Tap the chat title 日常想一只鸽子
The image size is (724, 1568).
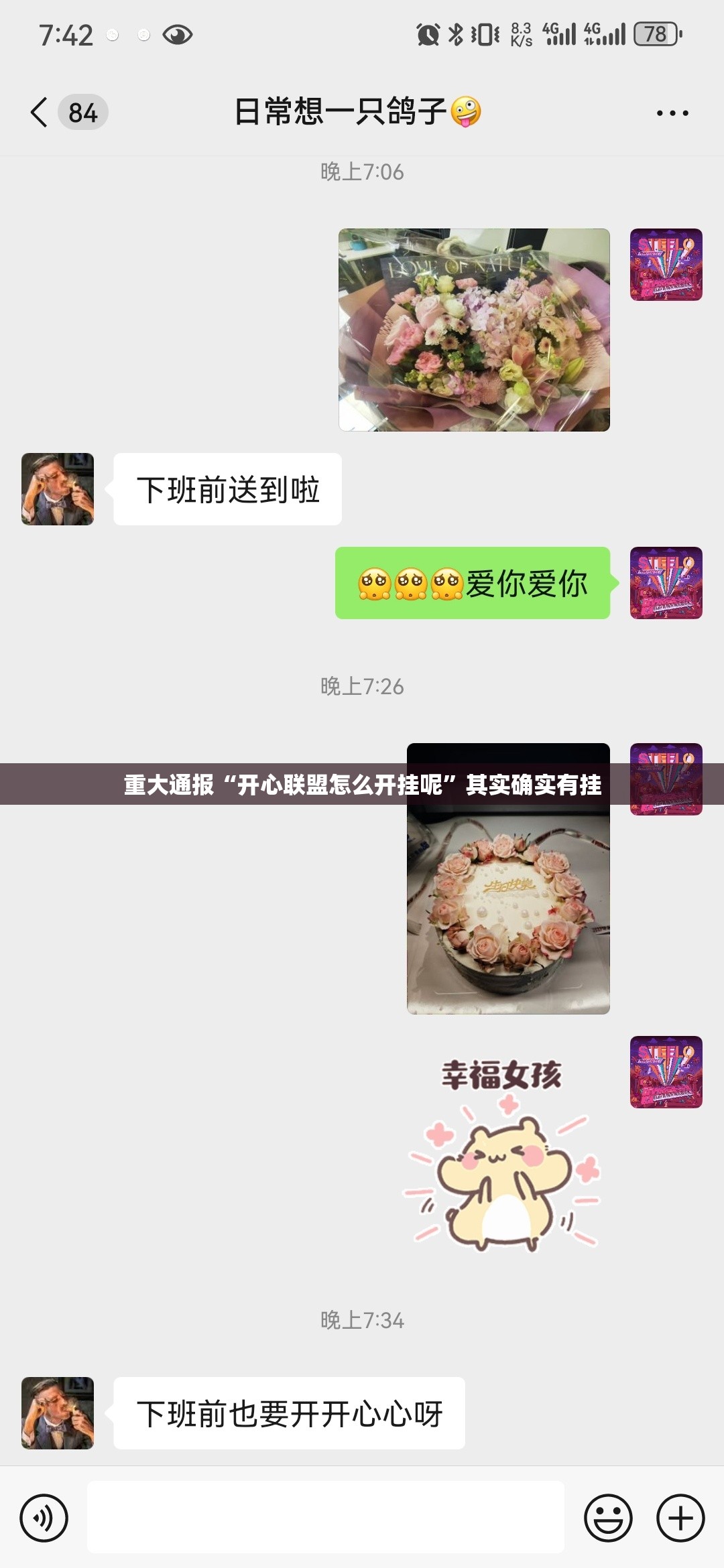[x=357, y=113]
